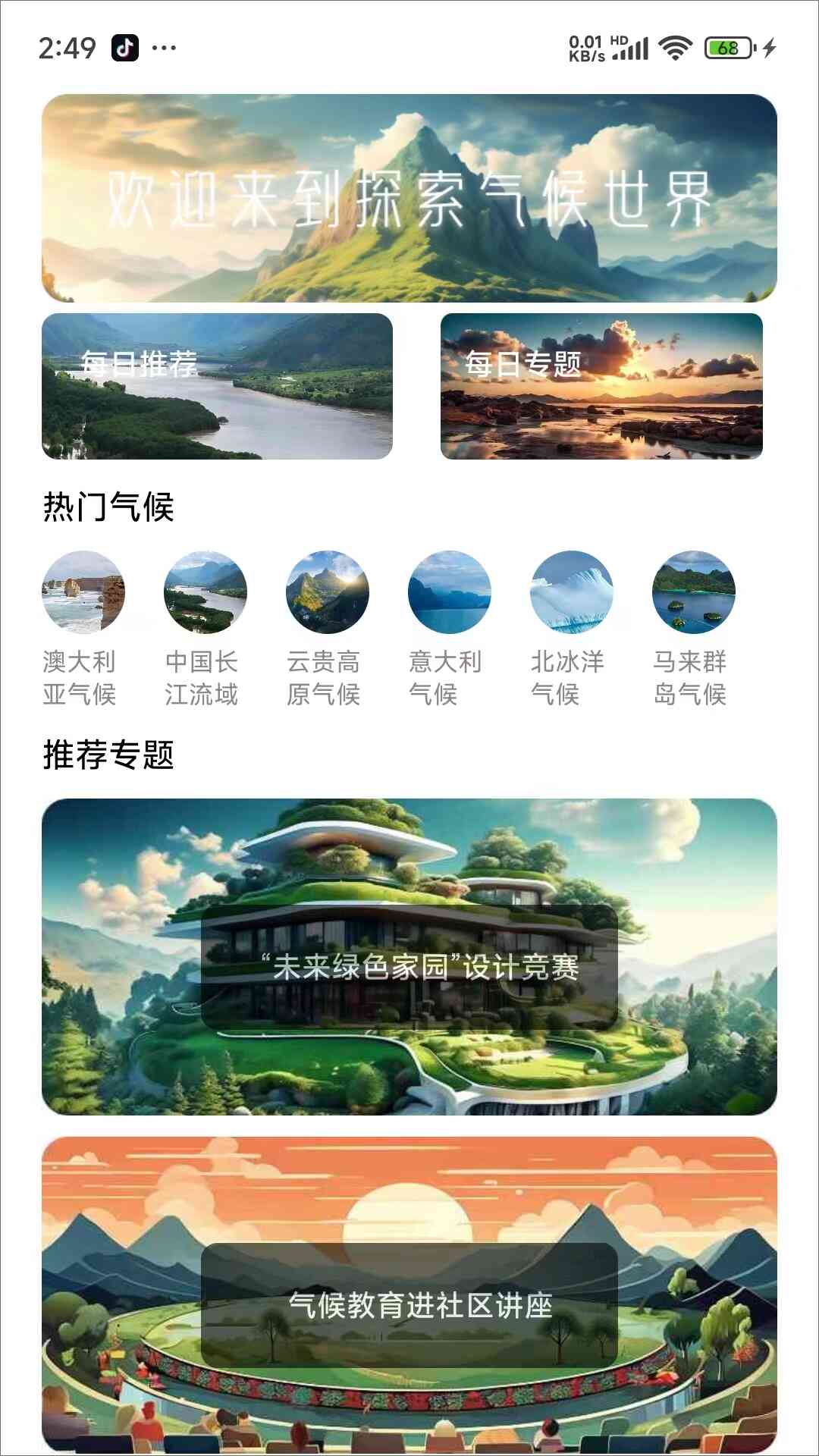Tap the Wi-Fi icon in status bar

673,47
